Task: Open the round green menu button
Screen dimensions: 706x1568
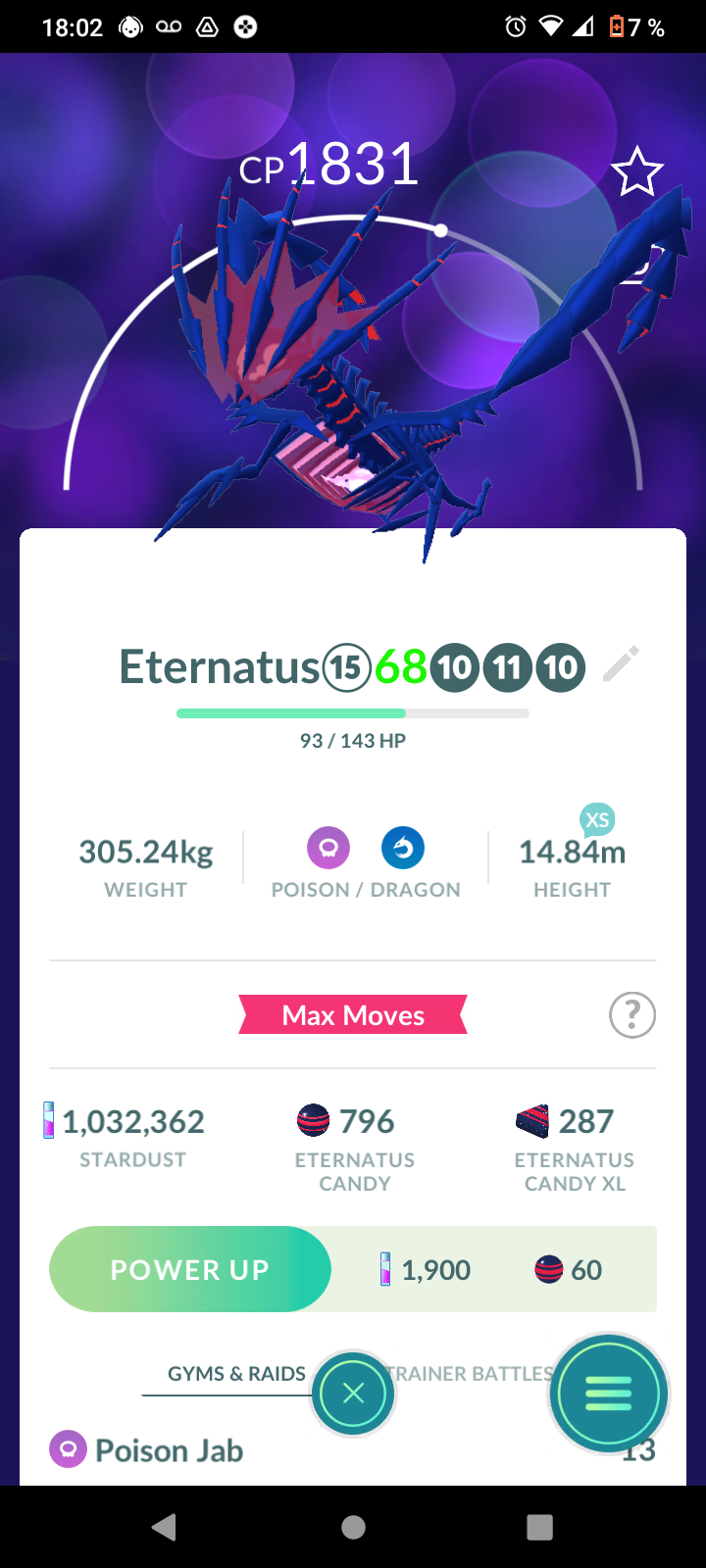Action: [608, 1393]
